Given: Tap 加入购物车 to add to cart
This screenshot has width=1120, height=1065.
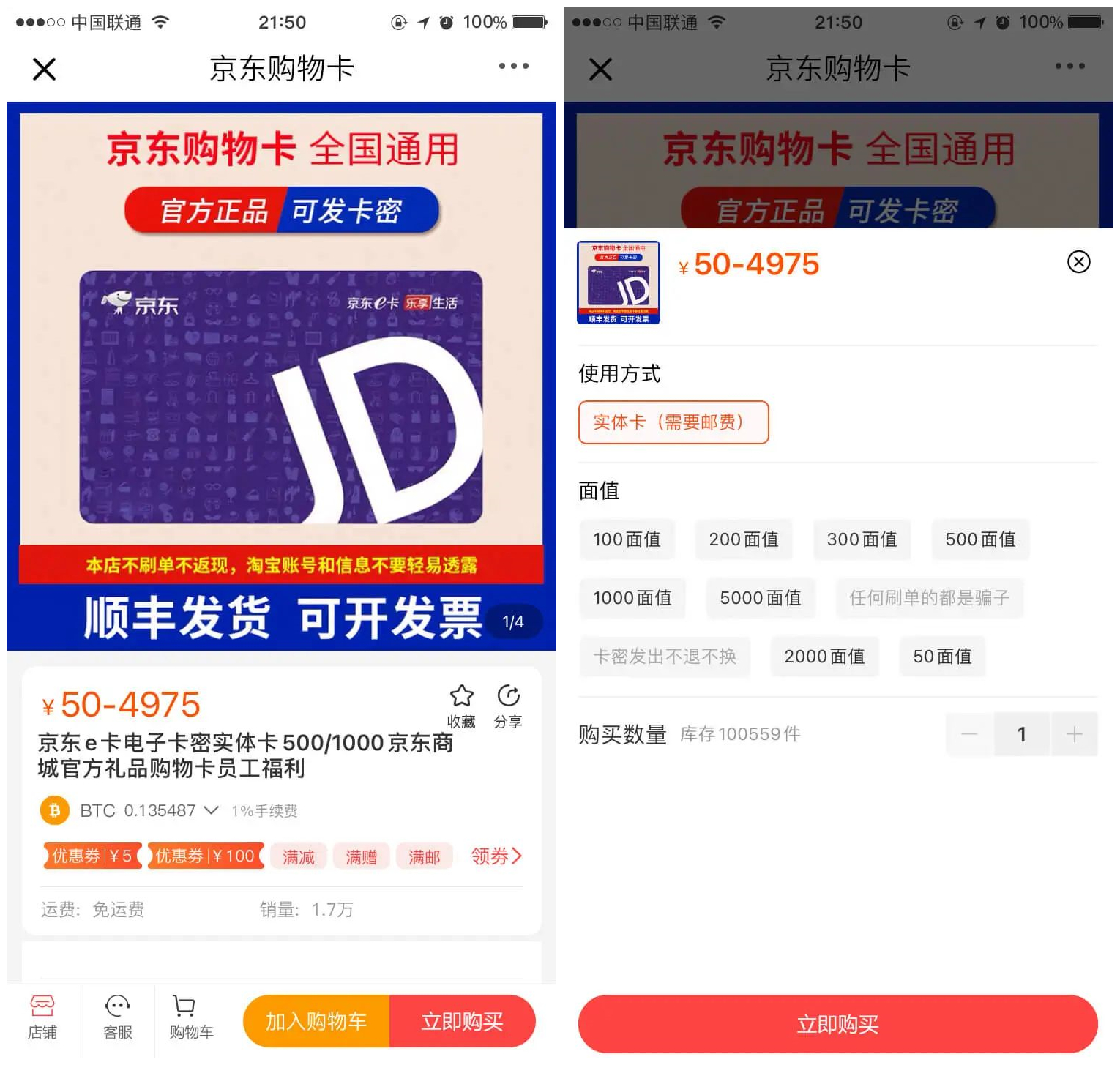Looking at the screenshot, I should 316,1021.
